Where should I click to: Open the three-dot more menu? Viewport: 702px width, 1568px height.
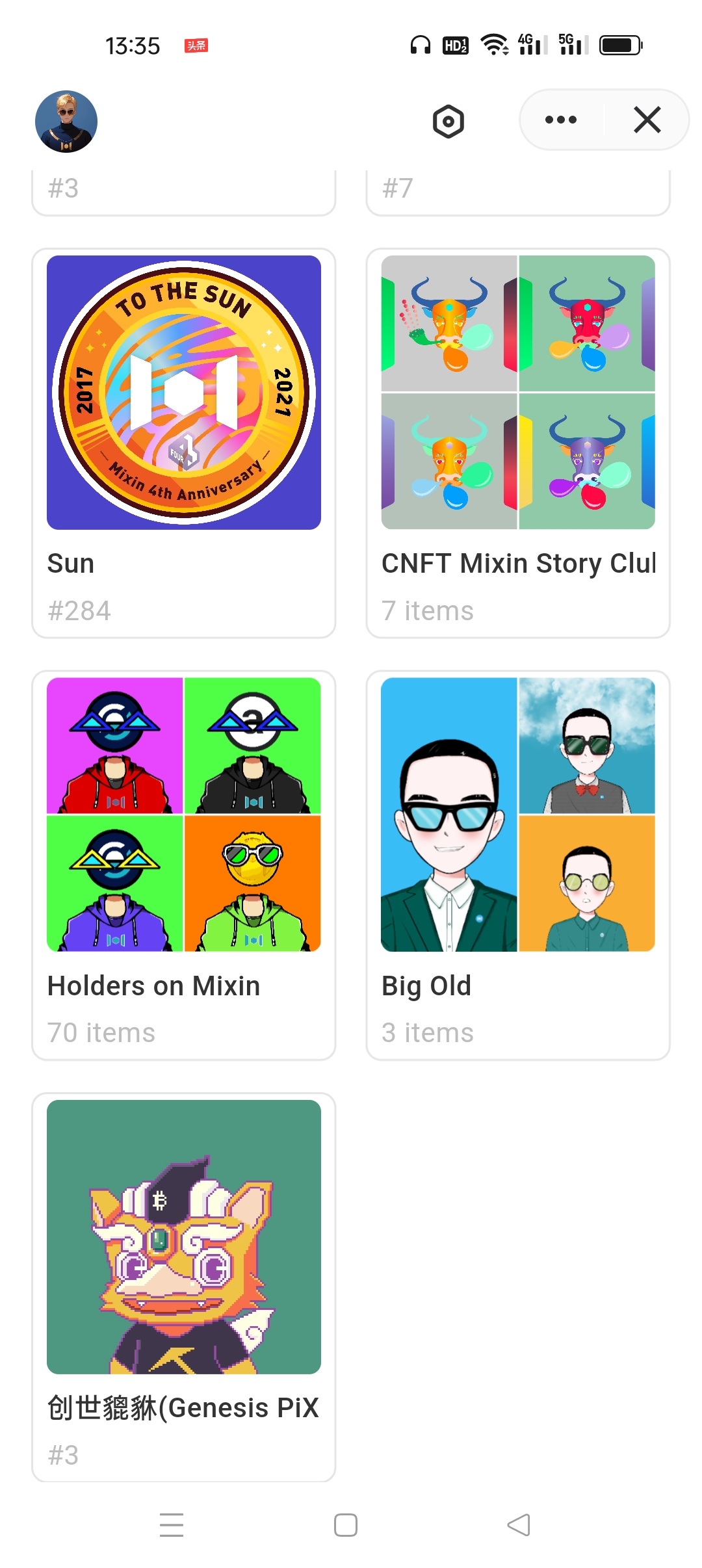point(561,120)
